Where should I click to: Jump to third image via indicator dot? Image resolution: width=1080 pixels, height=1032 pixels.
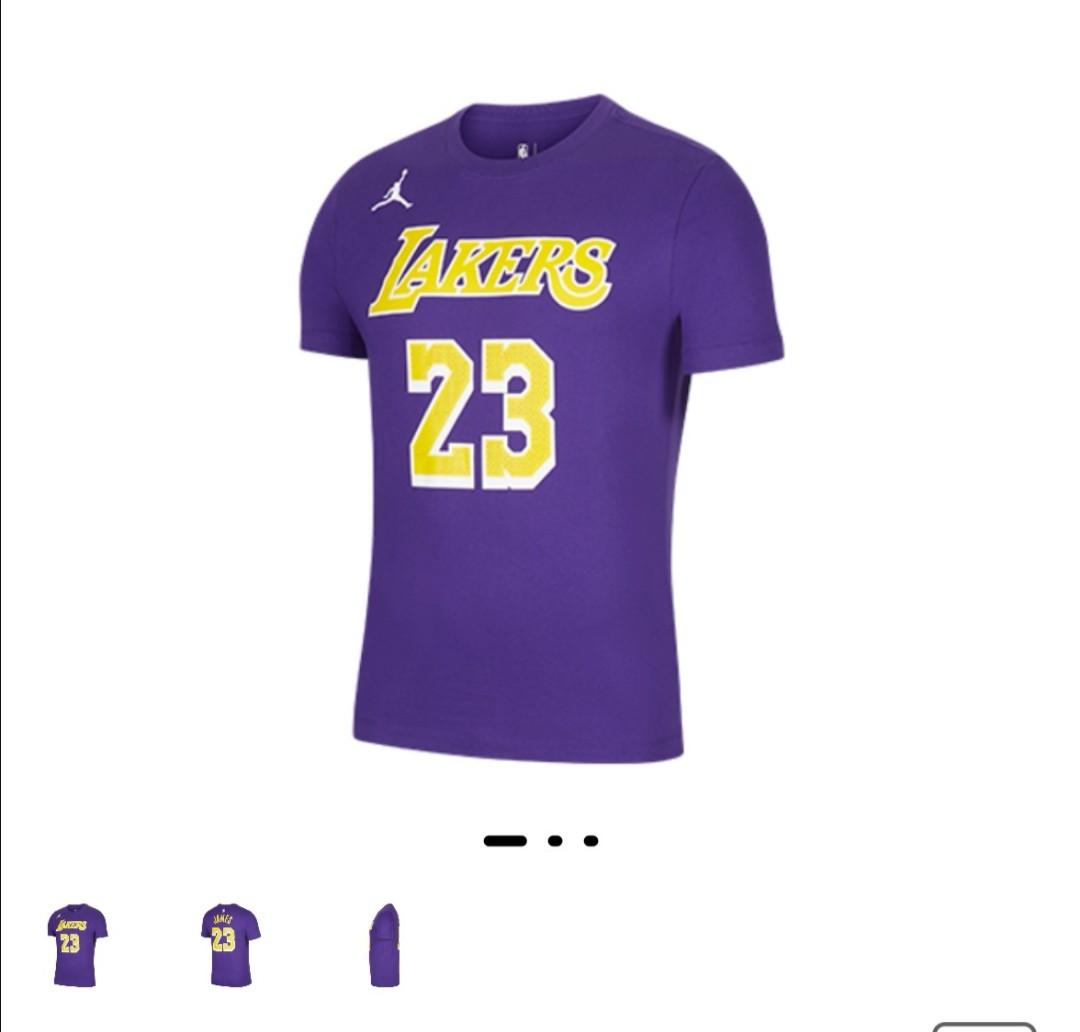591,841
